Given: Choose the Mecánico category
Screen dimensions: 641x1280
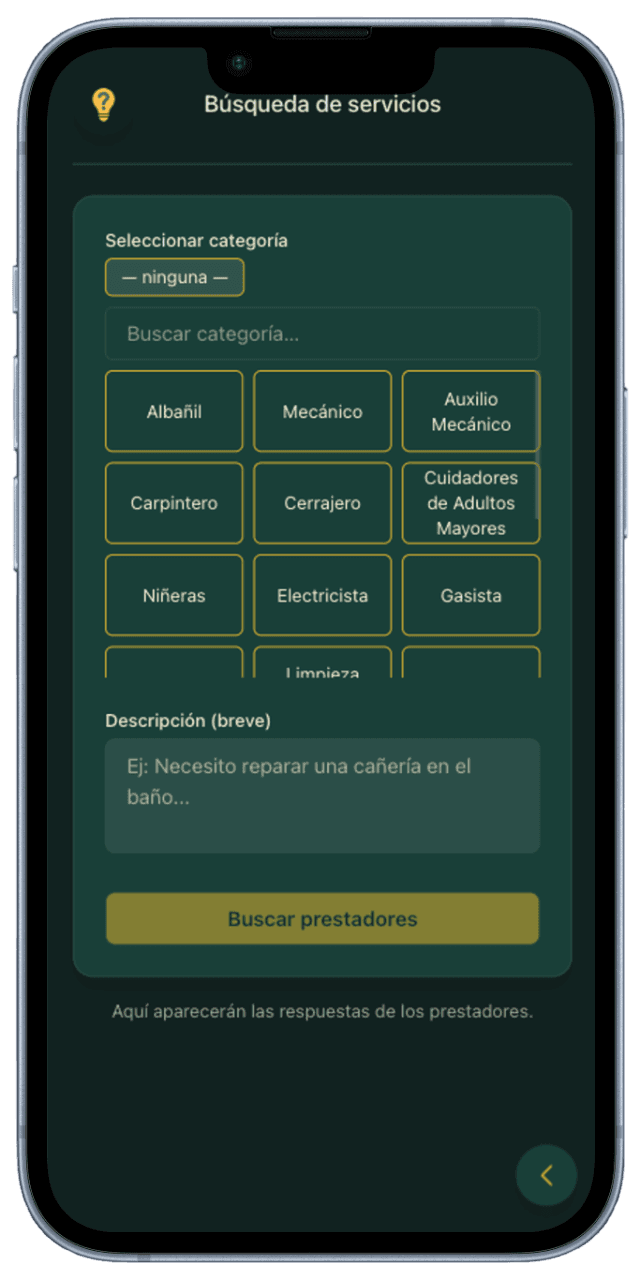Looking at the screenshot, I should click(x=322, y=411).
